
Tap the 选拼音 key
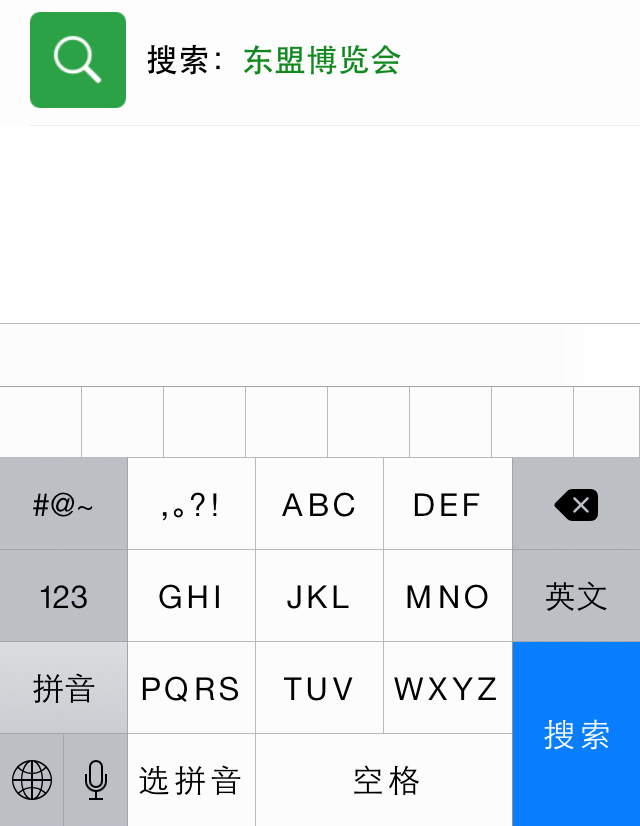[x=191, y=780]
